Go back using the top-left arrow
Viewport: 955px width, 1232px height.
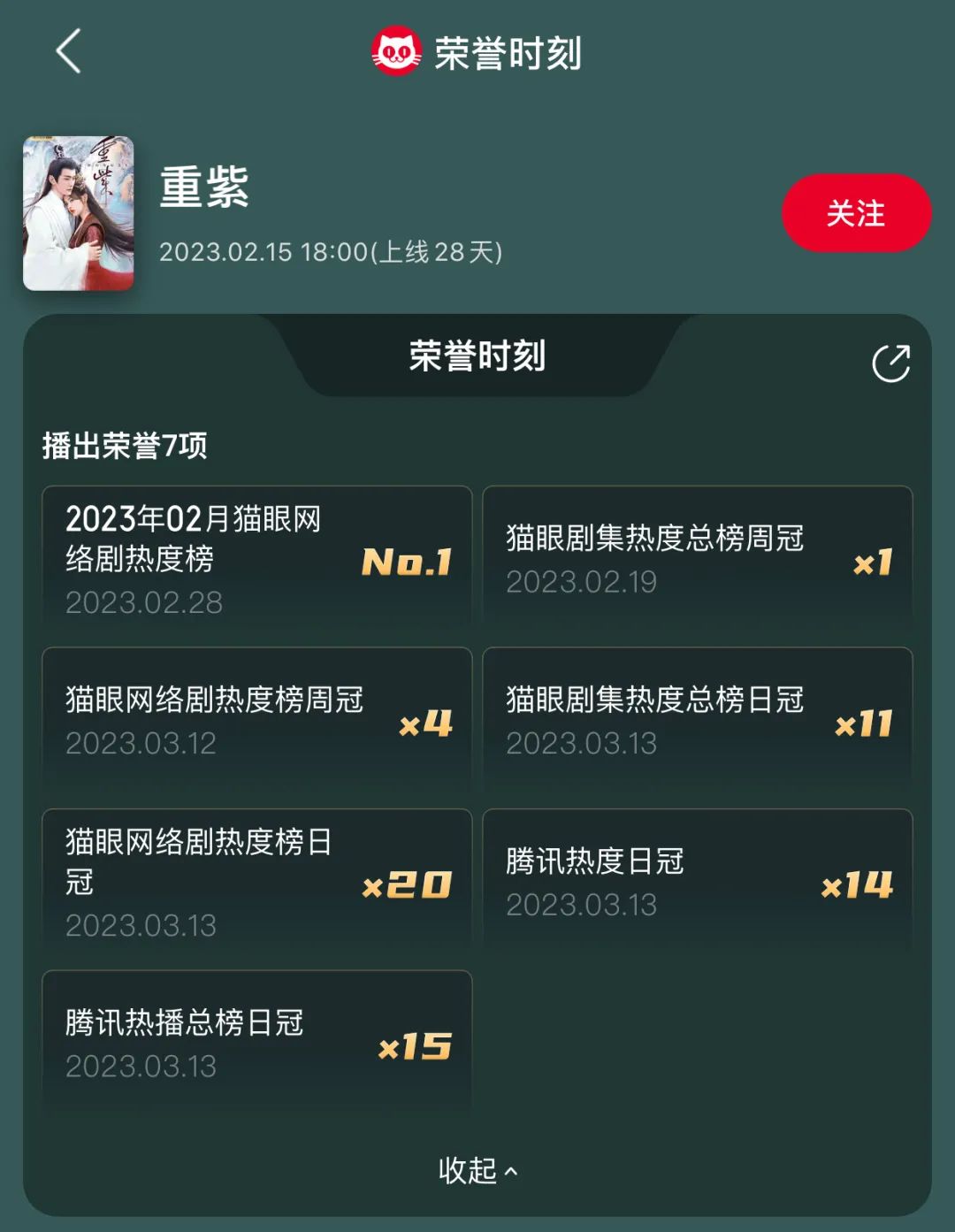point(69,51)
